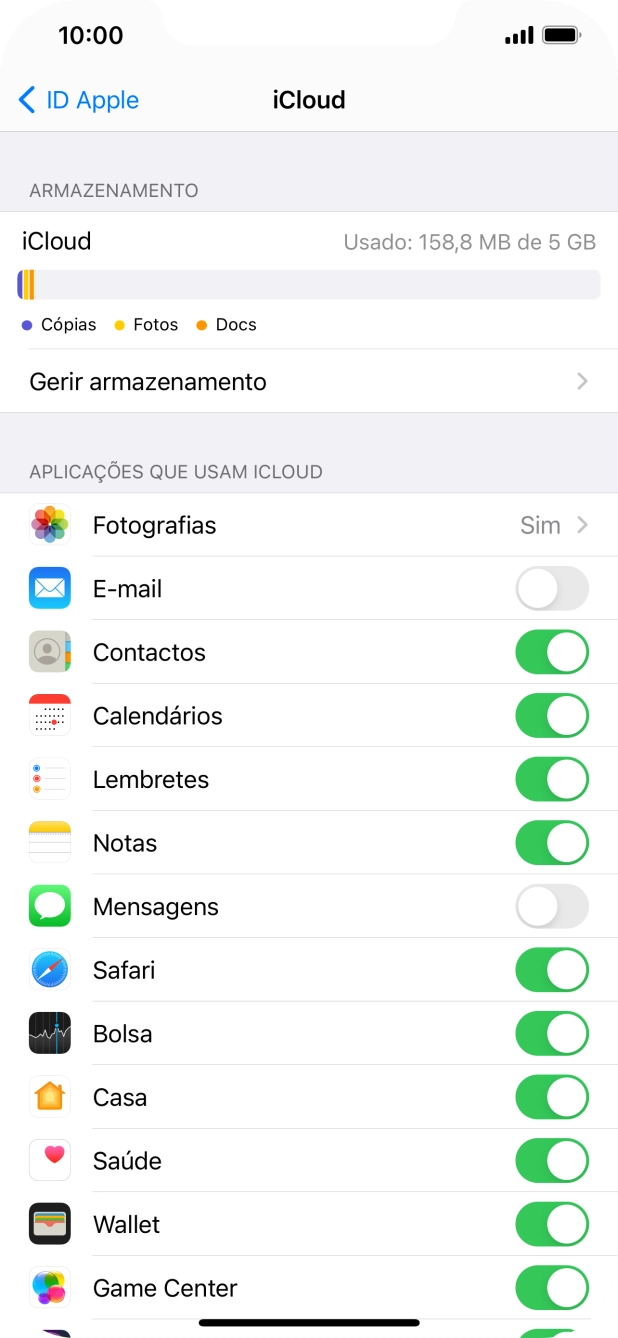Switch off Wallet in iCloud

point(551,1224)
